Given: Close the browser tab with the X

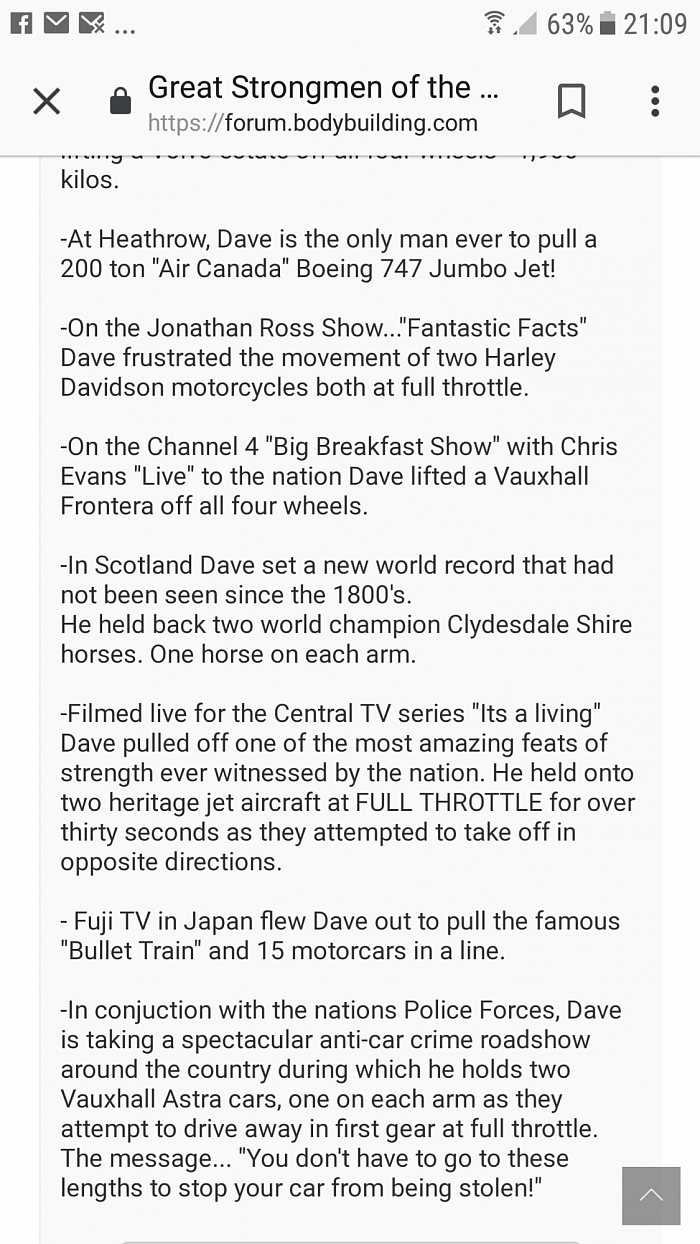Looking at the screenshot, I should (47, 101).
